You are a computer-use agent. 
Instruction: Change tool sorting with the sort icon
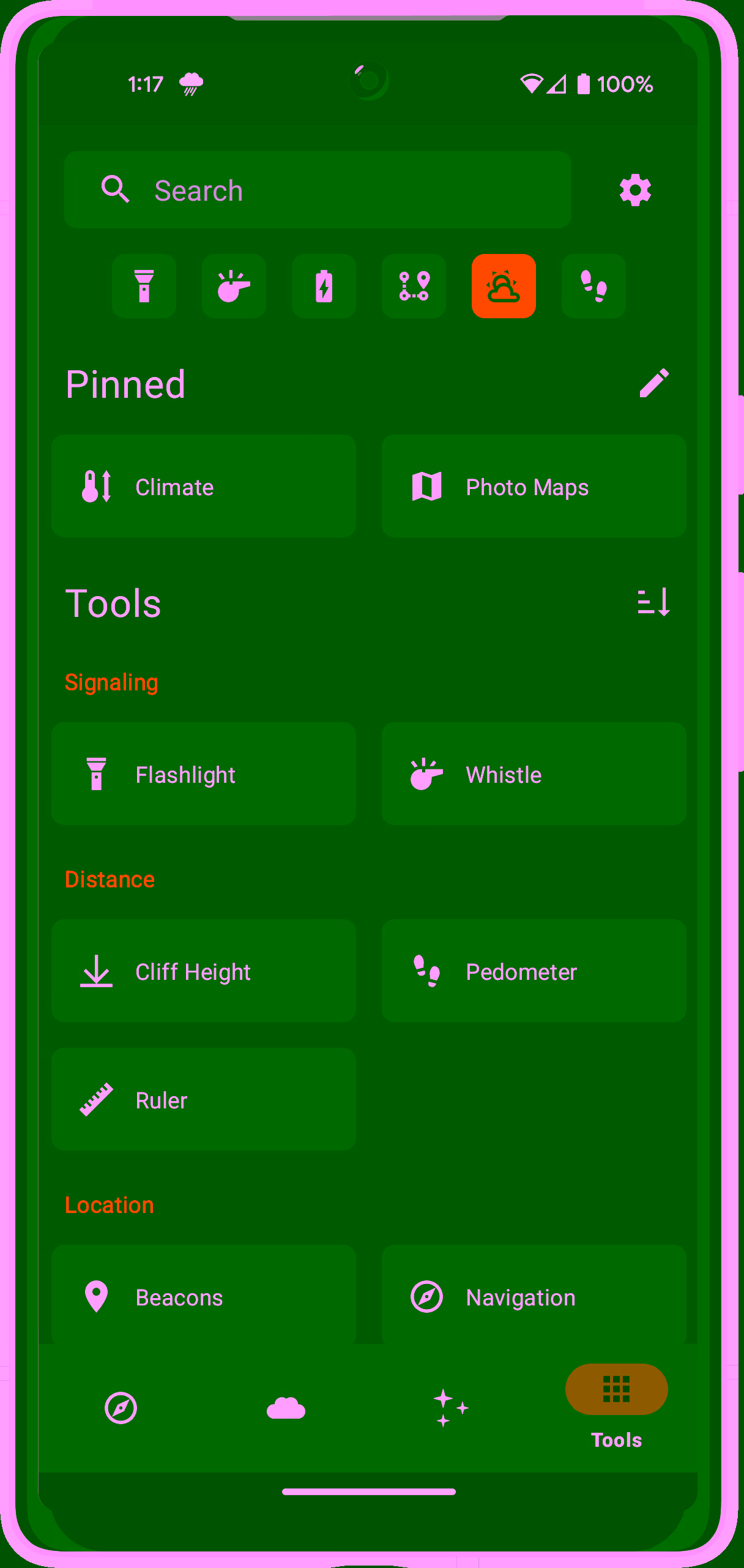click(x=654, y=602)
